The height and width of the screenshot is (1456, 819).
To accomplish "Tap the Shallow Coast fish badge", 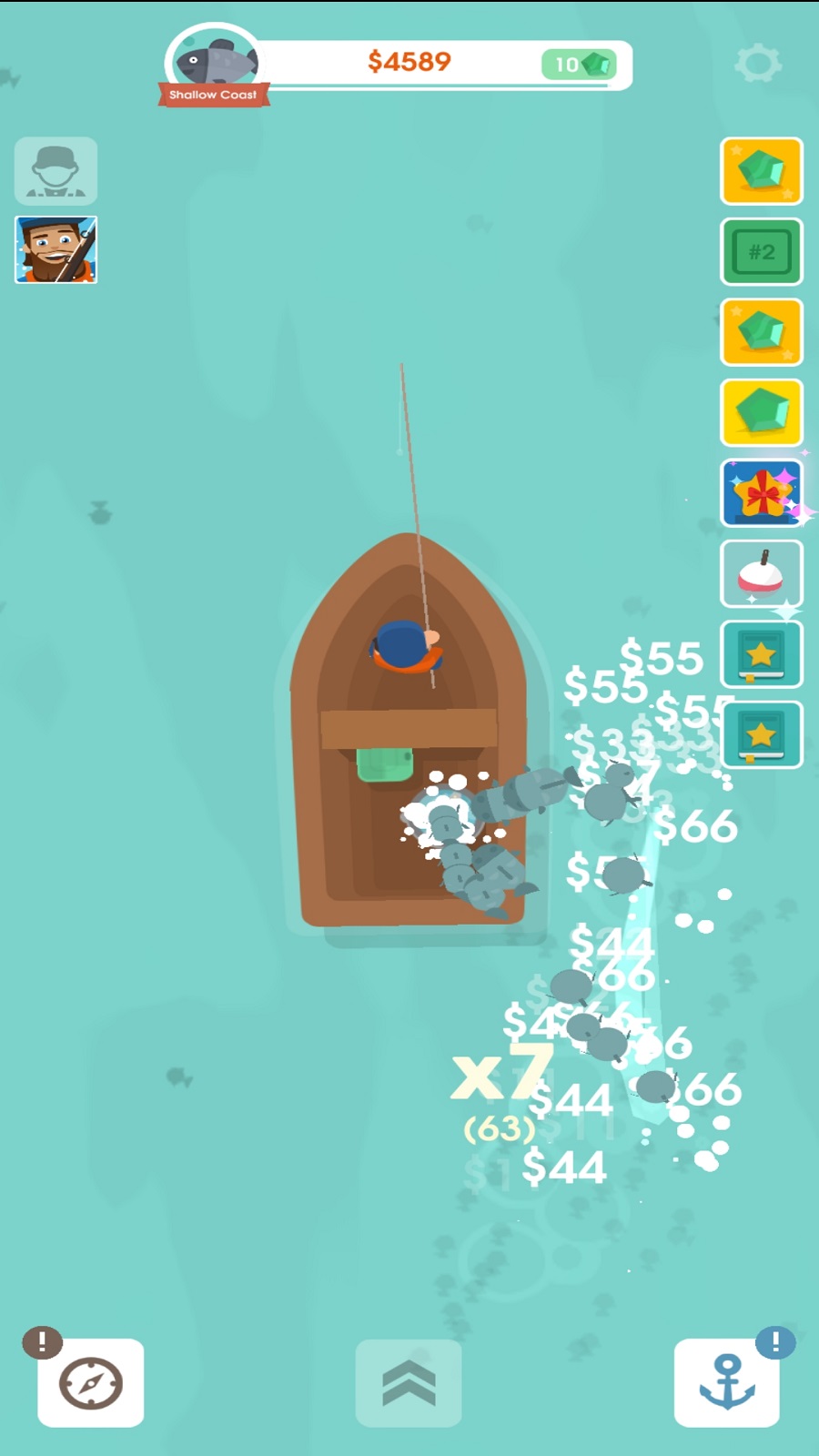I will pyautogui.click(x=214, y=66).
